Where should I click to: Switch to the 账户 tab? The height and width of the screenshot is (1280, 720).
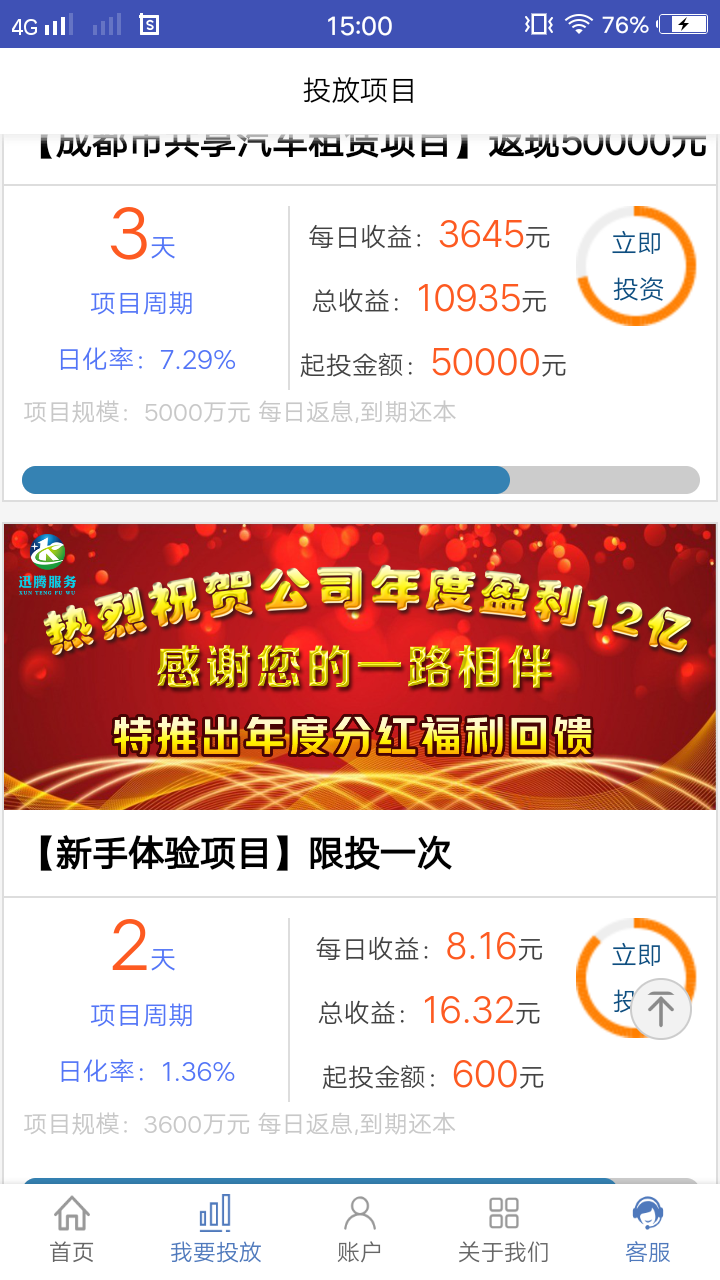click(359, 1230)
